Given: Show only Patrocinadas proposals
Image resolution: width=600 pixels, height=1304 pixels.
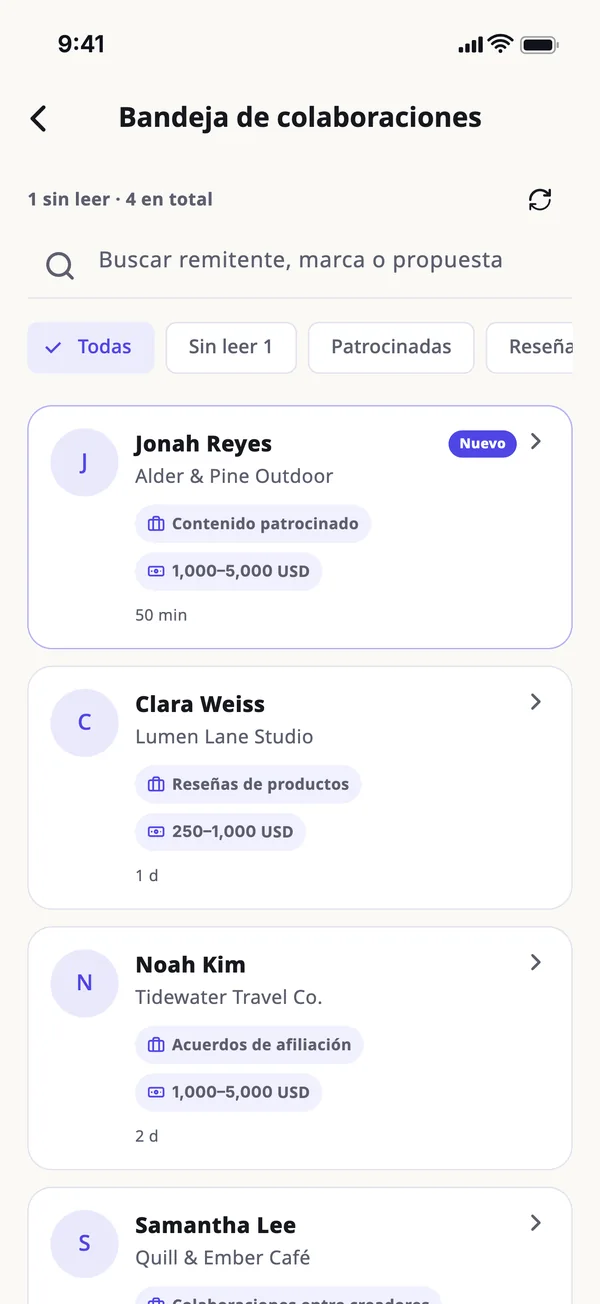Looking at the screenshot, I should point(391,347).
